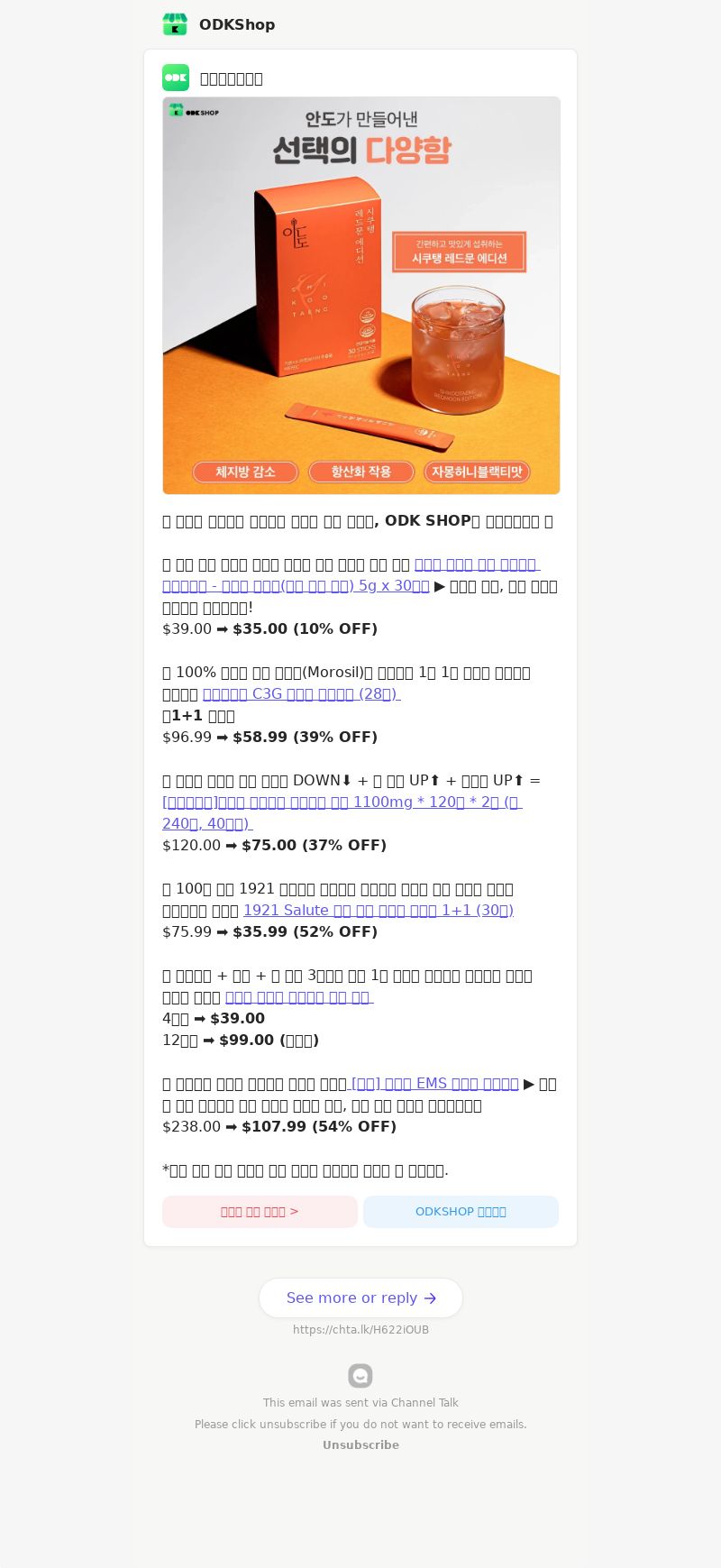
Task: Open the $35.00 product link (5g x 30)
Action: (296, 586)
